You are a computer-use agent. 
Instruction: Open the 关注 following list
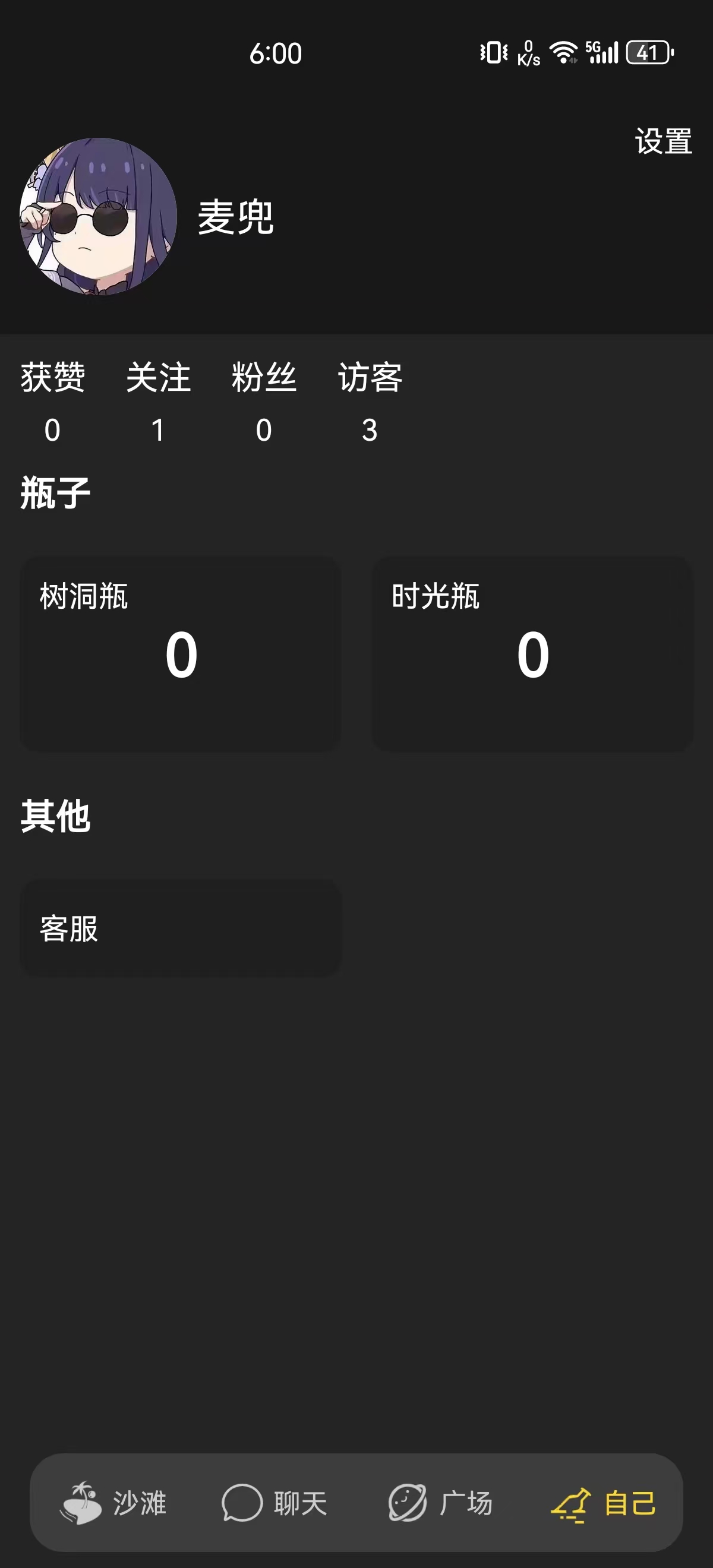158,402
